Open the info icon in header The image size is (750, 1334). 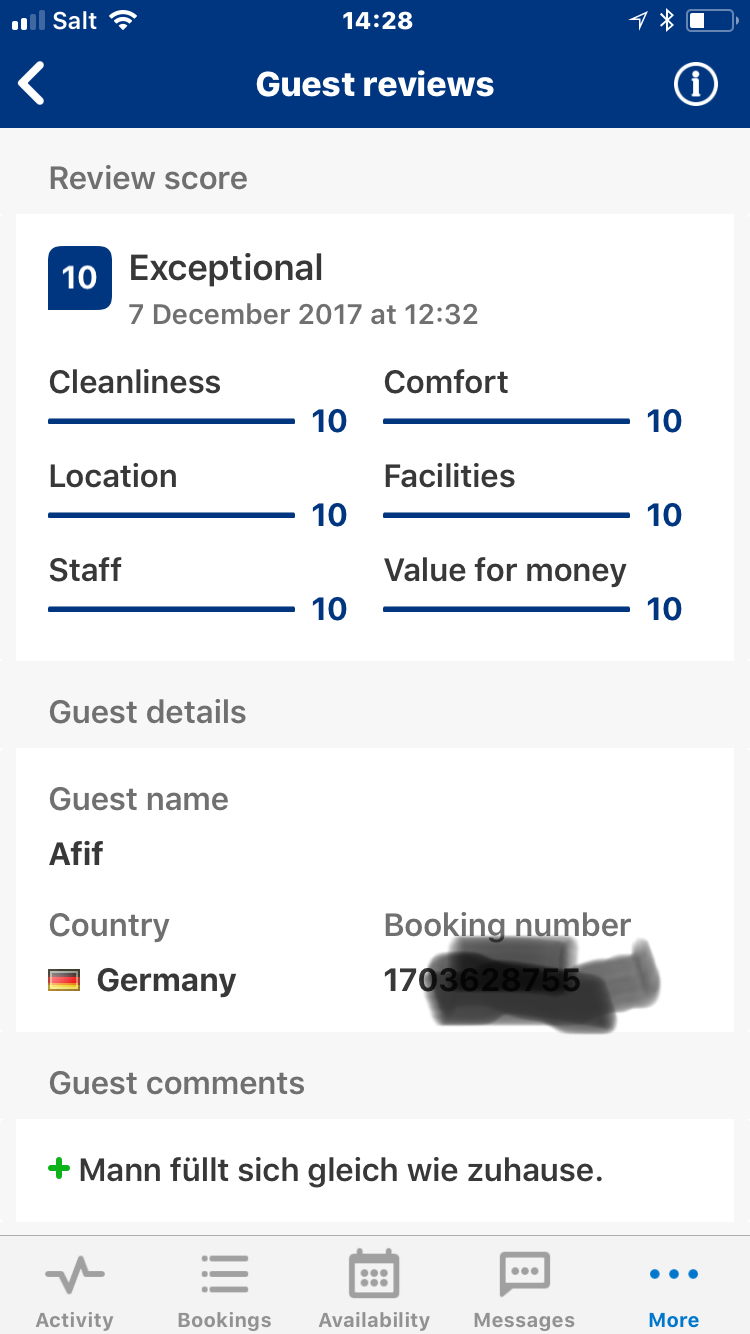click(696, 84)
